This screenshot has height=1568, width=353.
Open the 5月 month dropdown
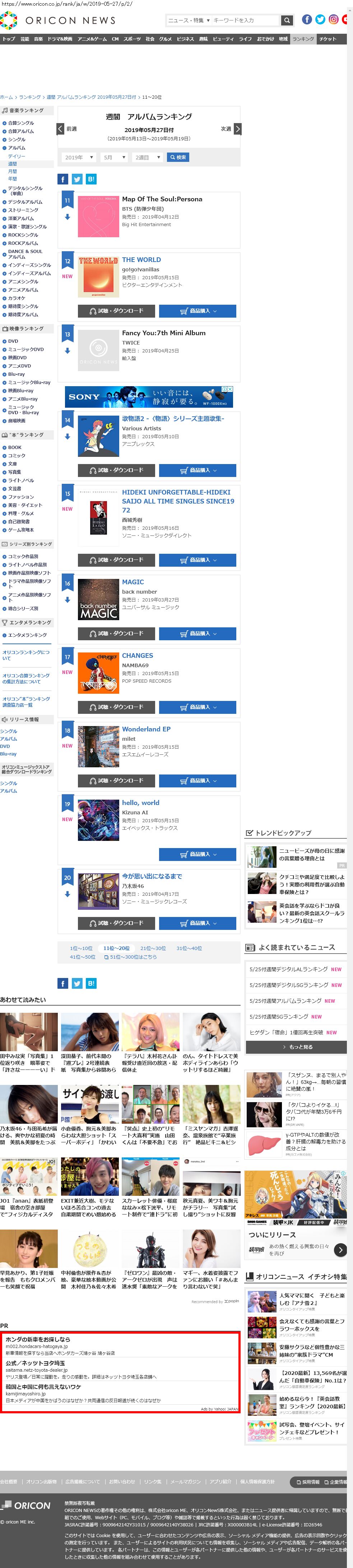[x=114, y=157]
